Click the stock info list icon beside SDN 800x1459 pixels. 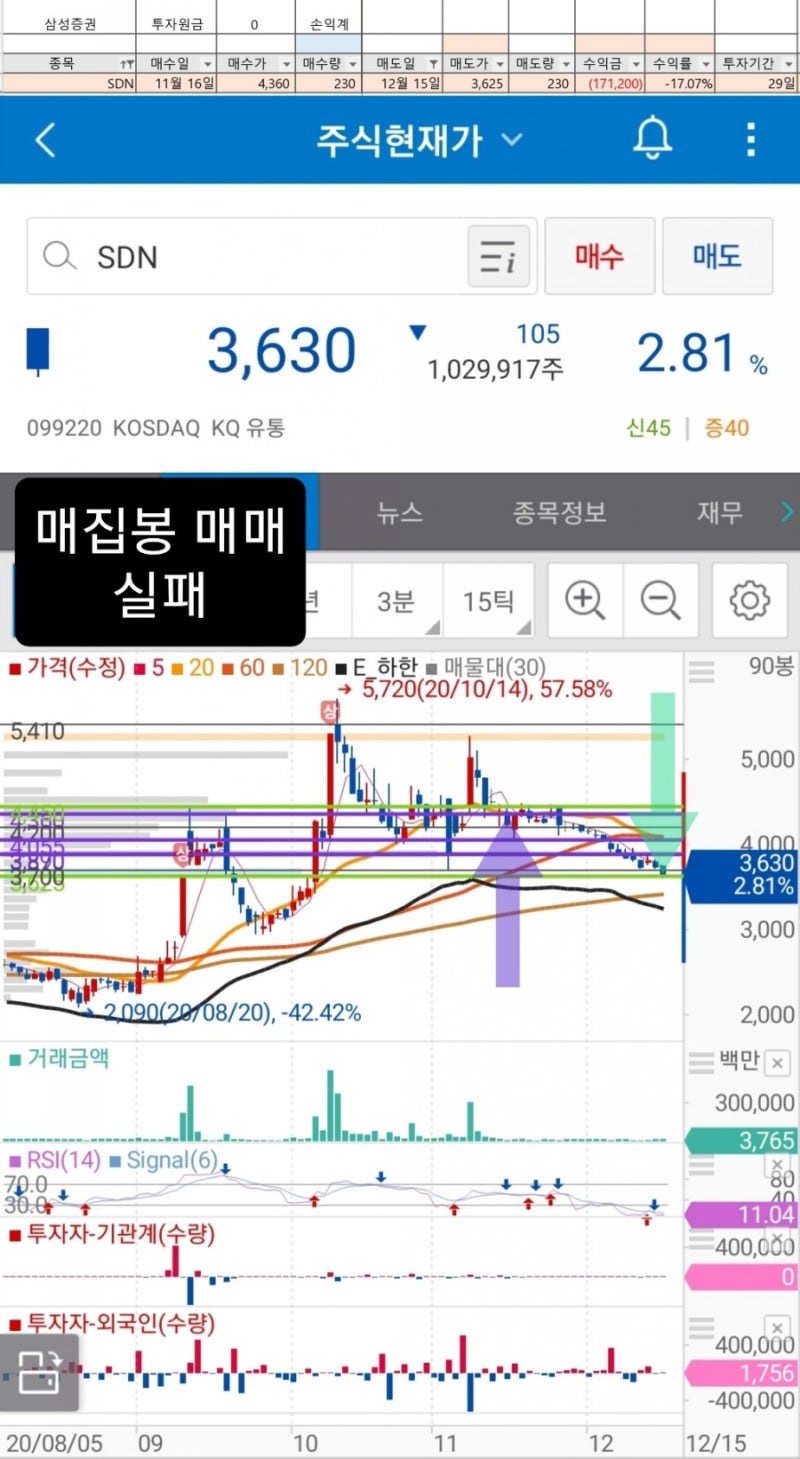pos(498,257)
